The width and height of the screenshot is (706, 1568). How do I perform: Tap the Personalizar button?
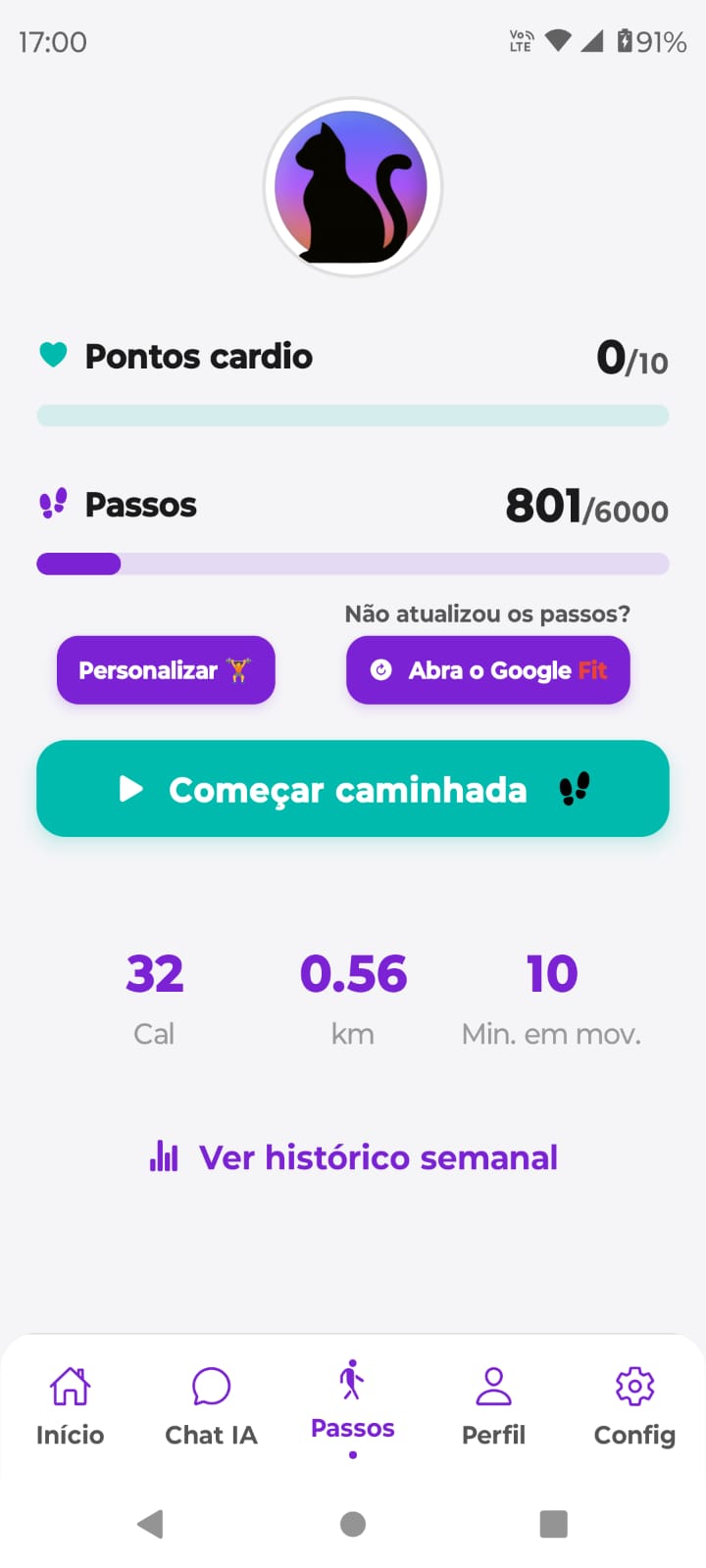coord(165,670)
